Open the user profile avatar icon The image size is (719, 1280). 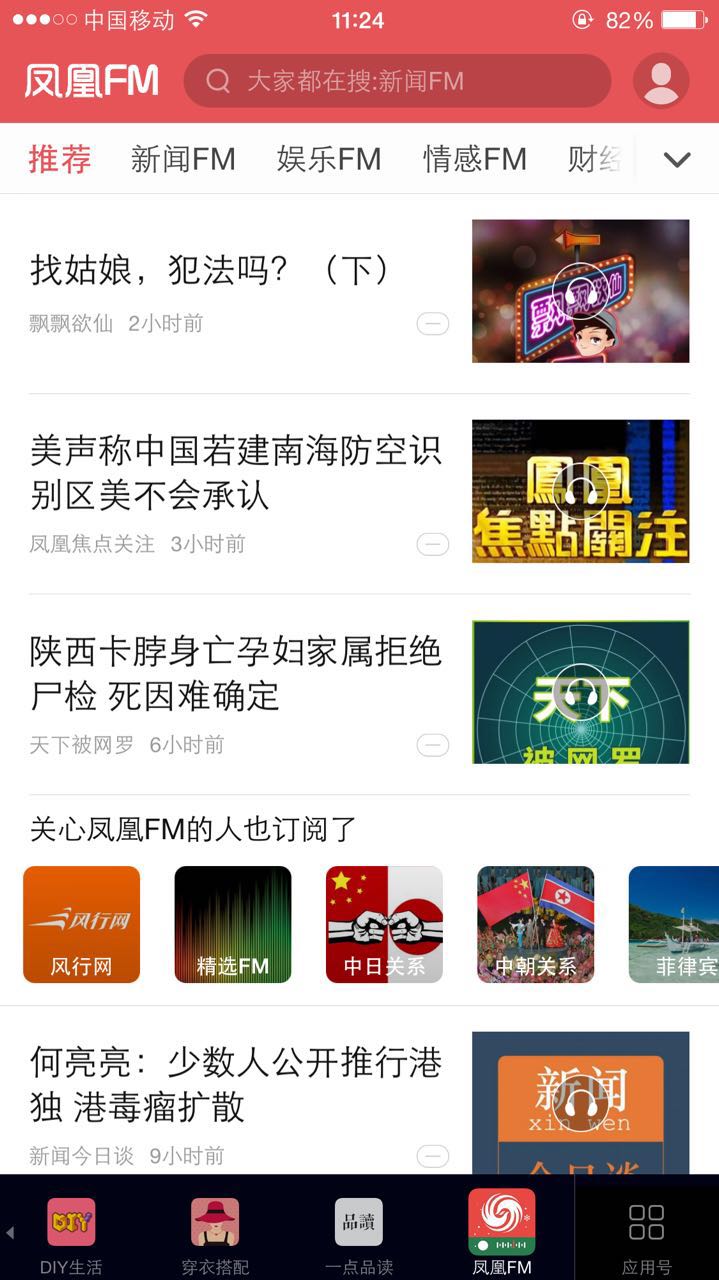coord(661,80)
